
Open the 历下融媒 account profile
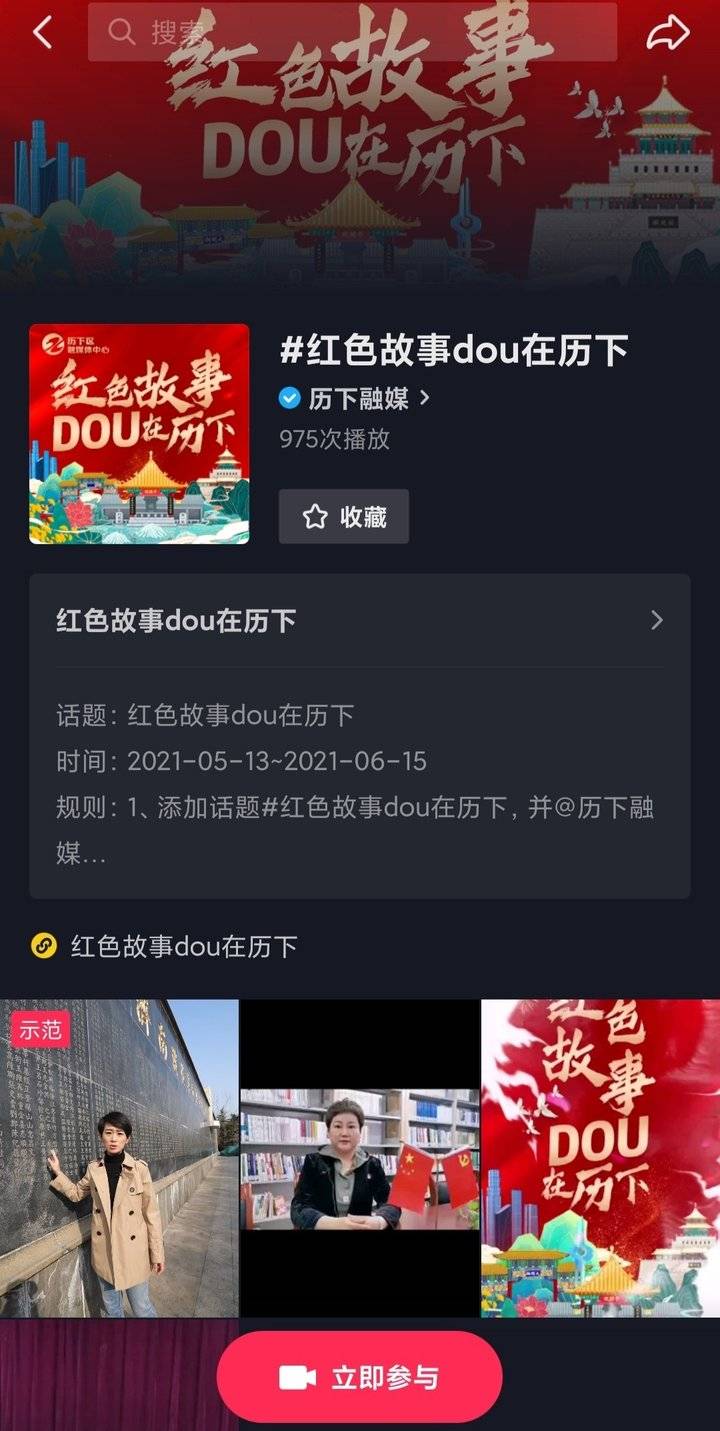click(356, 398)
